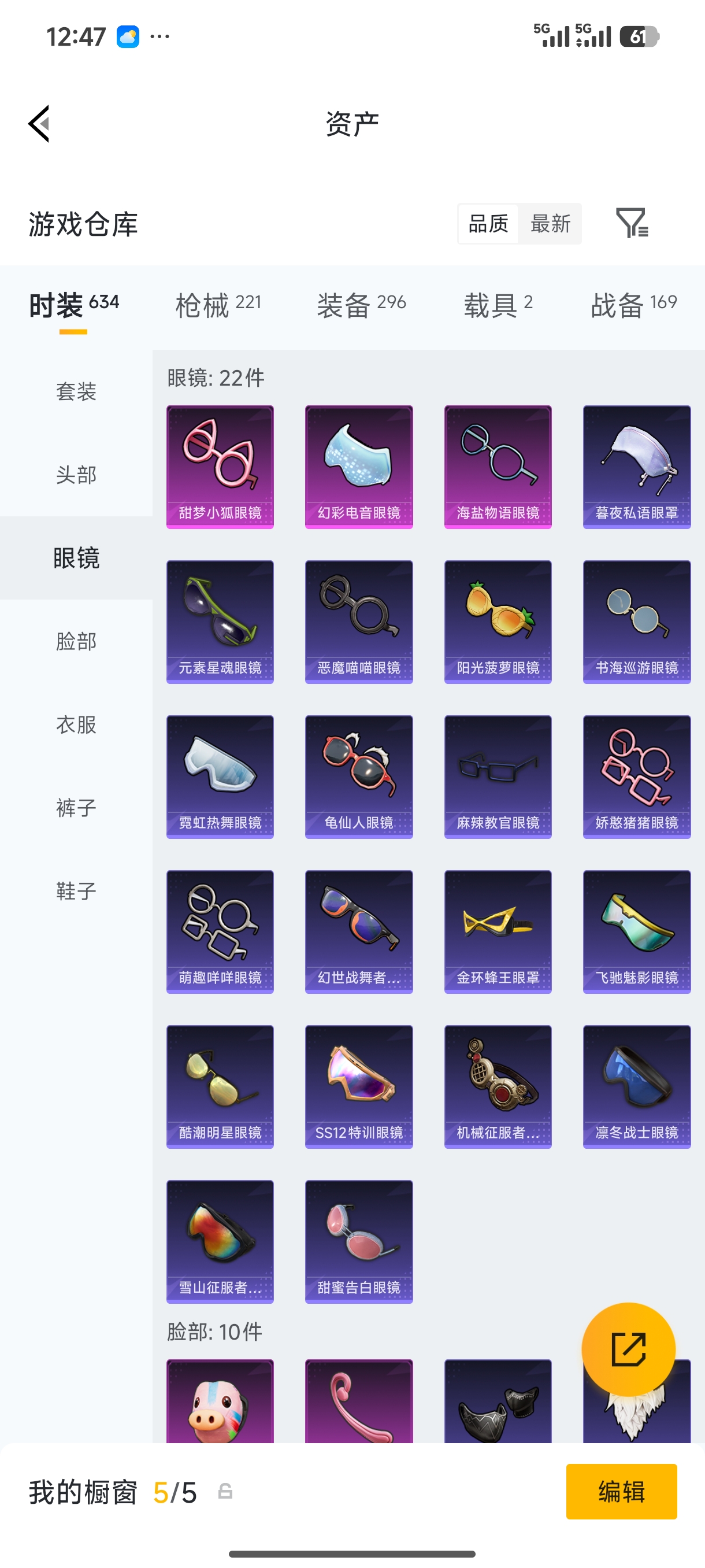The image size is (705, 1568).
Task: Open the 金环蜂王眼罩 item
Action: pyautogui.click(x=498, y=931)
